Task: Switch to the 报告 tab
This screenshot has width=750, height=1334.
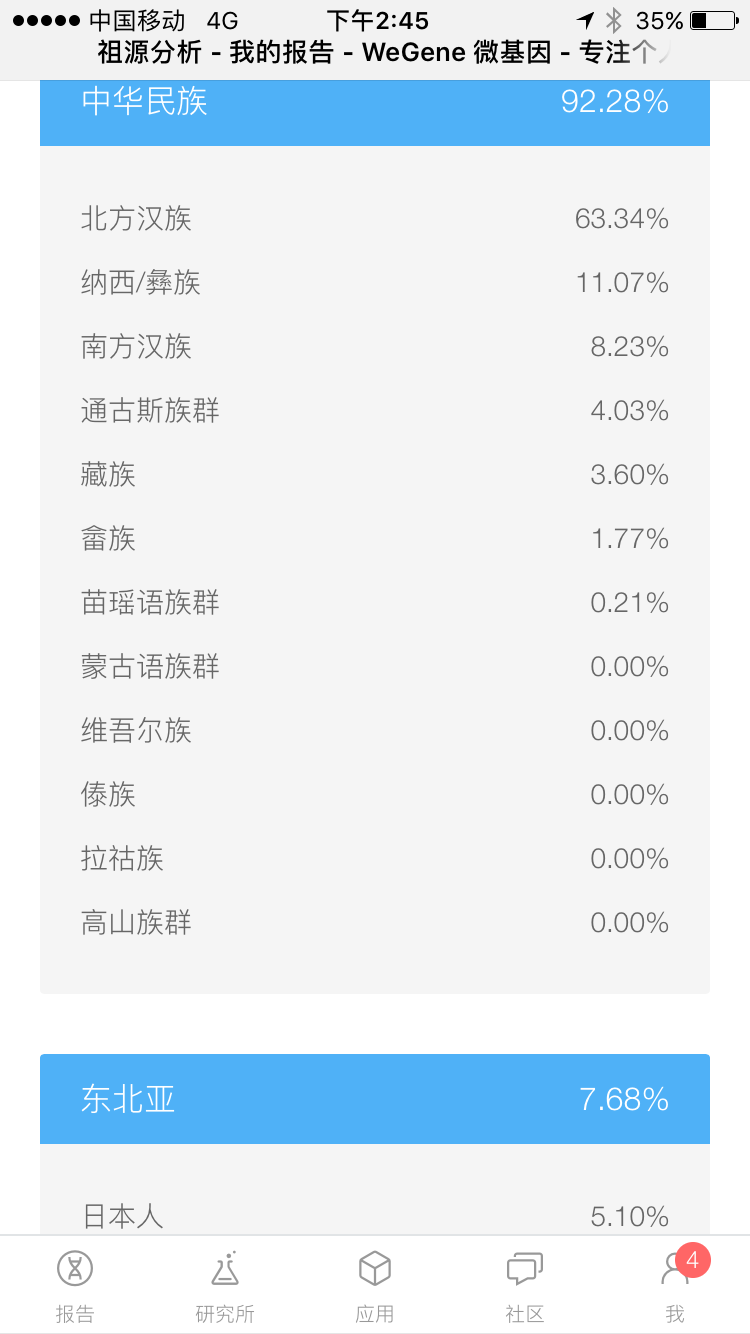Action: point(75,1285)
